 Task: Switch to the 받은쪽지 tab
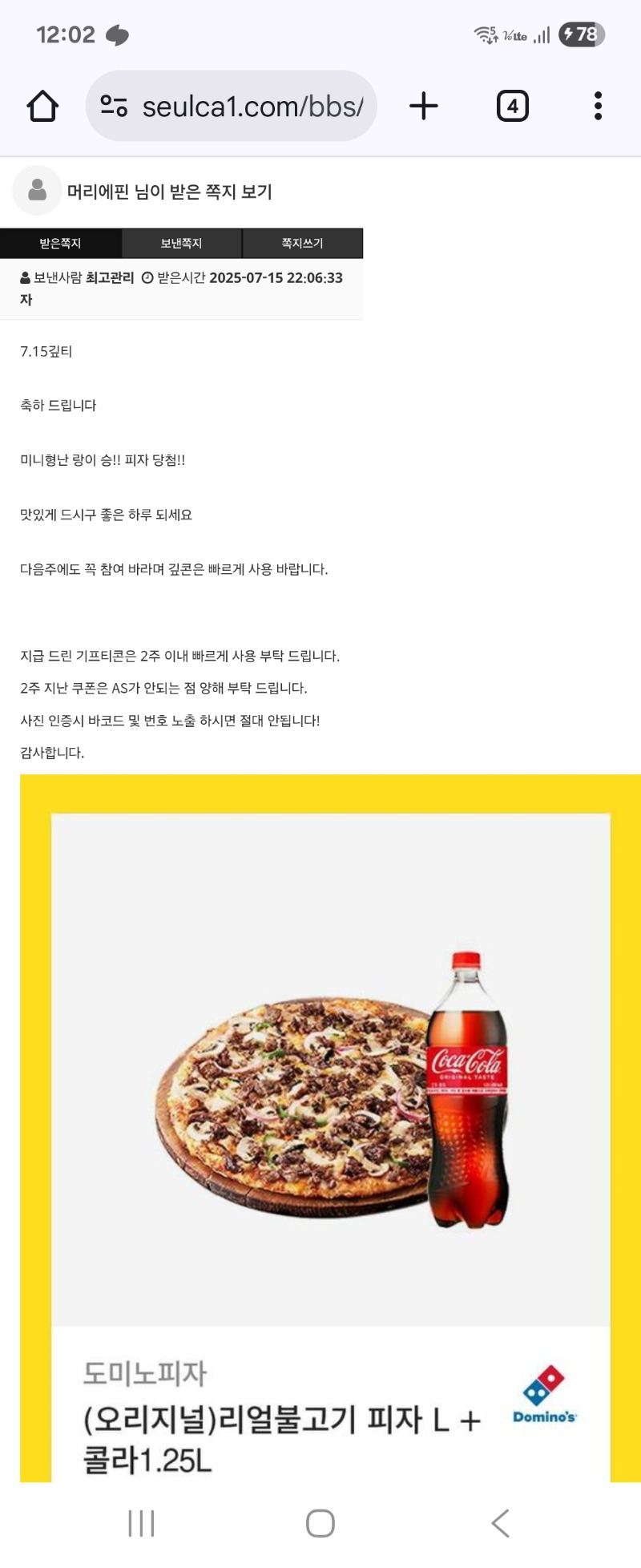click(61, 243)
